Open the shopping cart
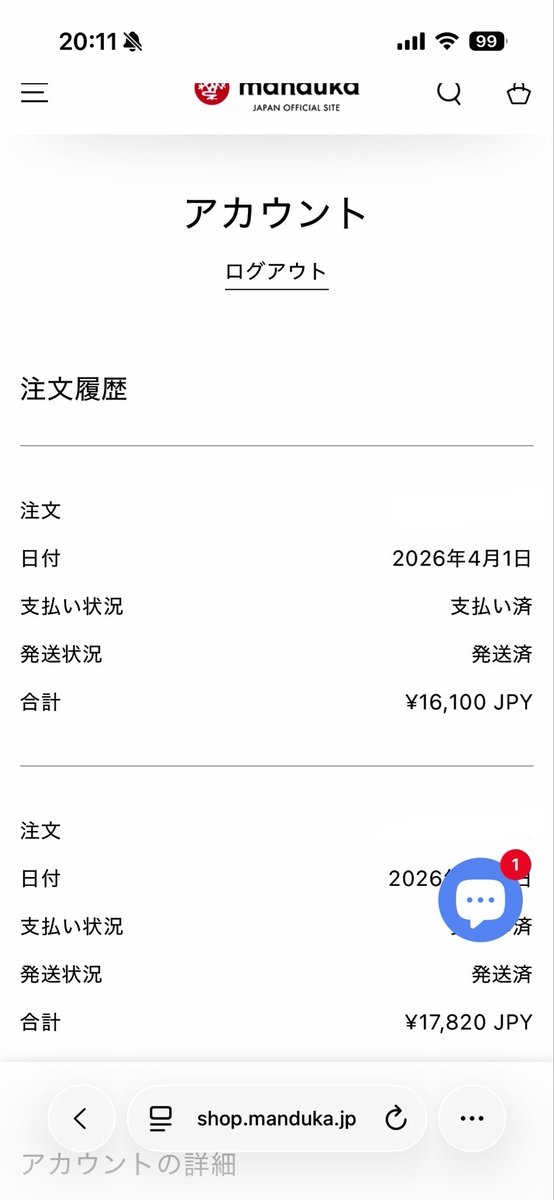The width and height of the screenshot is (554, 1200). (518, 94)
